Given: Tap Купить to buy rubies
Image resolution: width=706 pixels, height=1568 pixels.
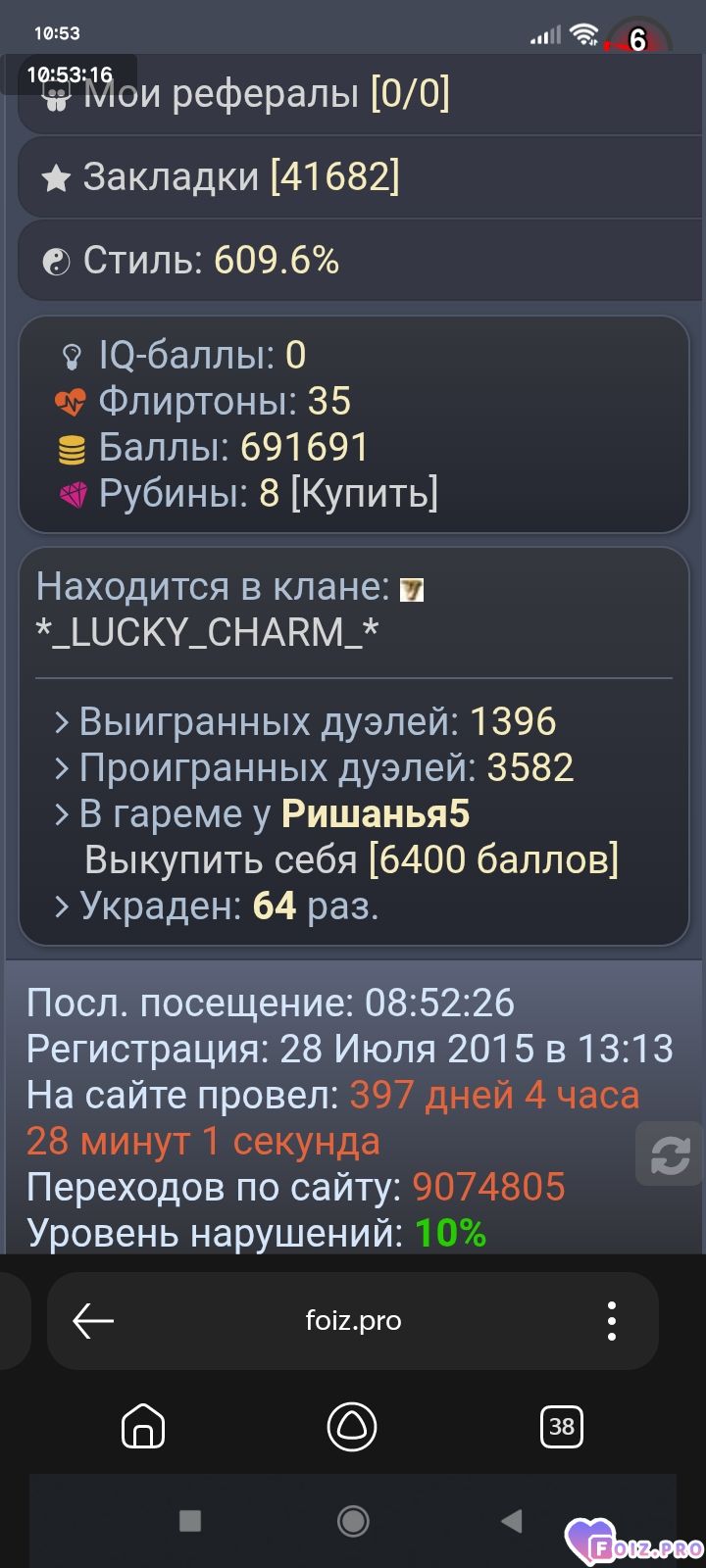Looking at the screenshot, I should coord(364,493).
